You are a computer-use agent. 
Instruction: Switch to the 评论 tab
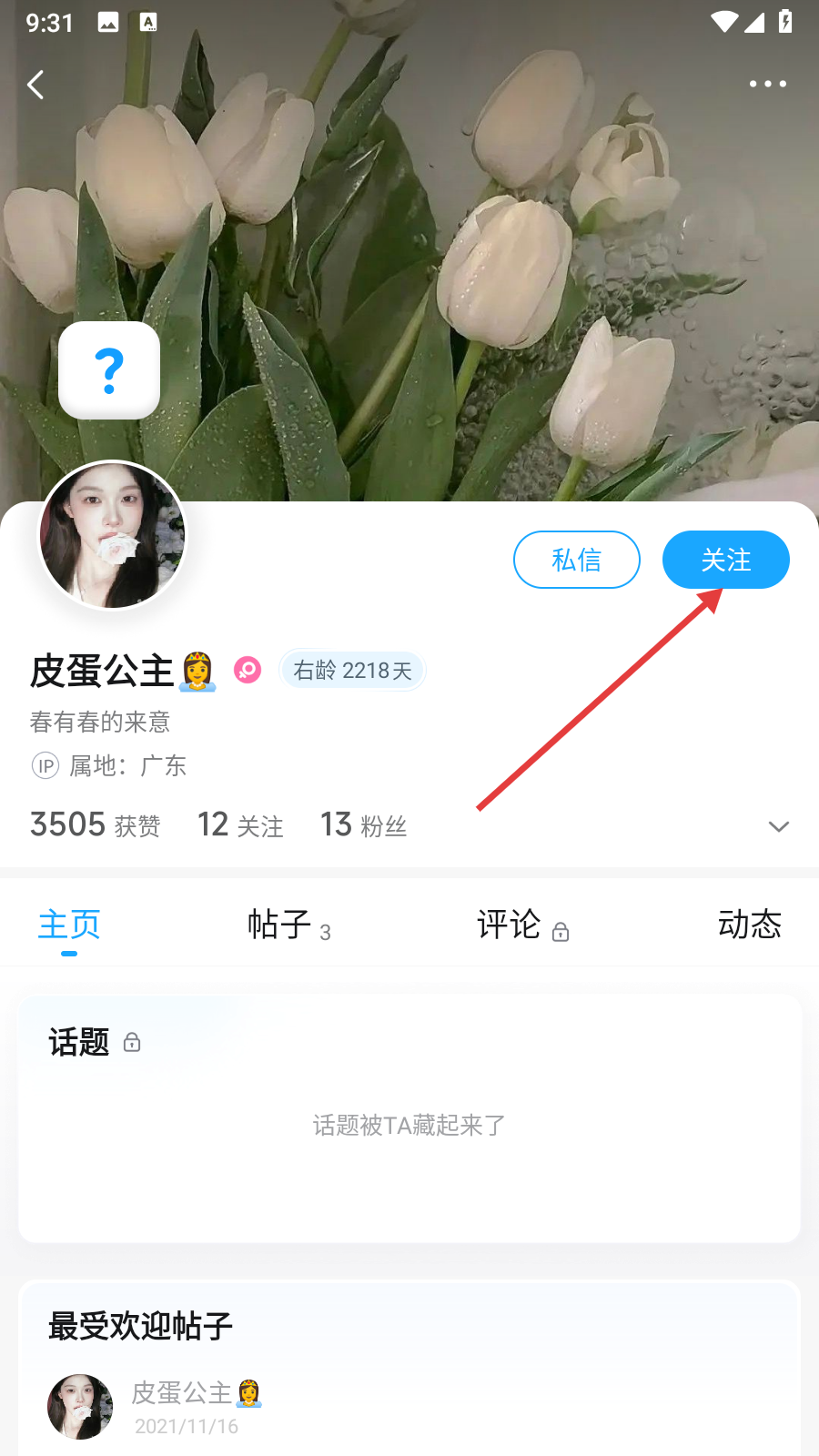coord(521,925)
